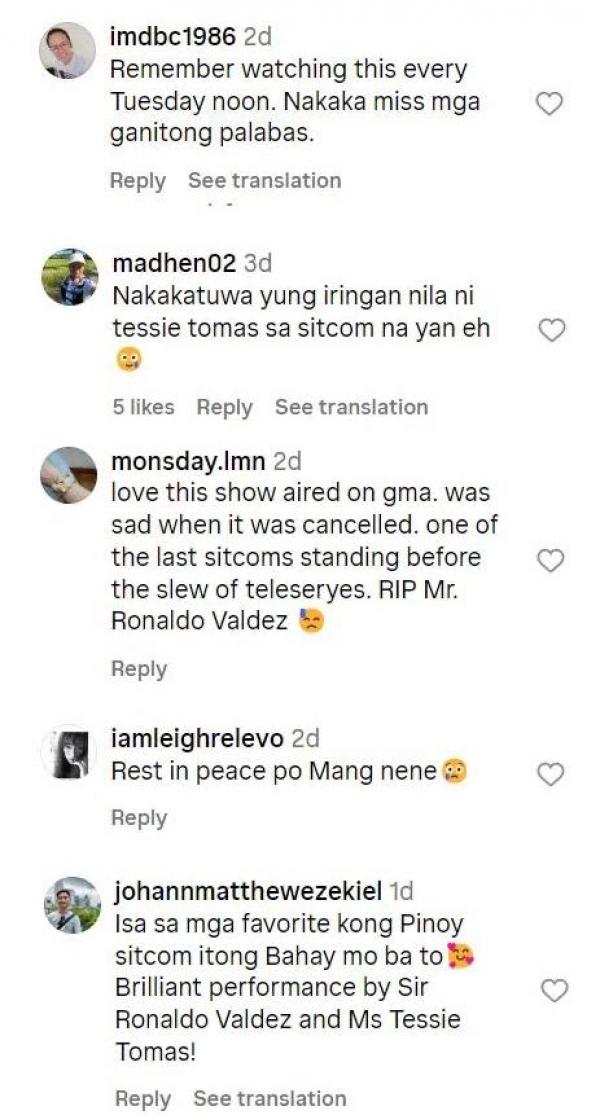
Task: Reply to johannmatthewezekiel's comment
Action: [143, 1098]
